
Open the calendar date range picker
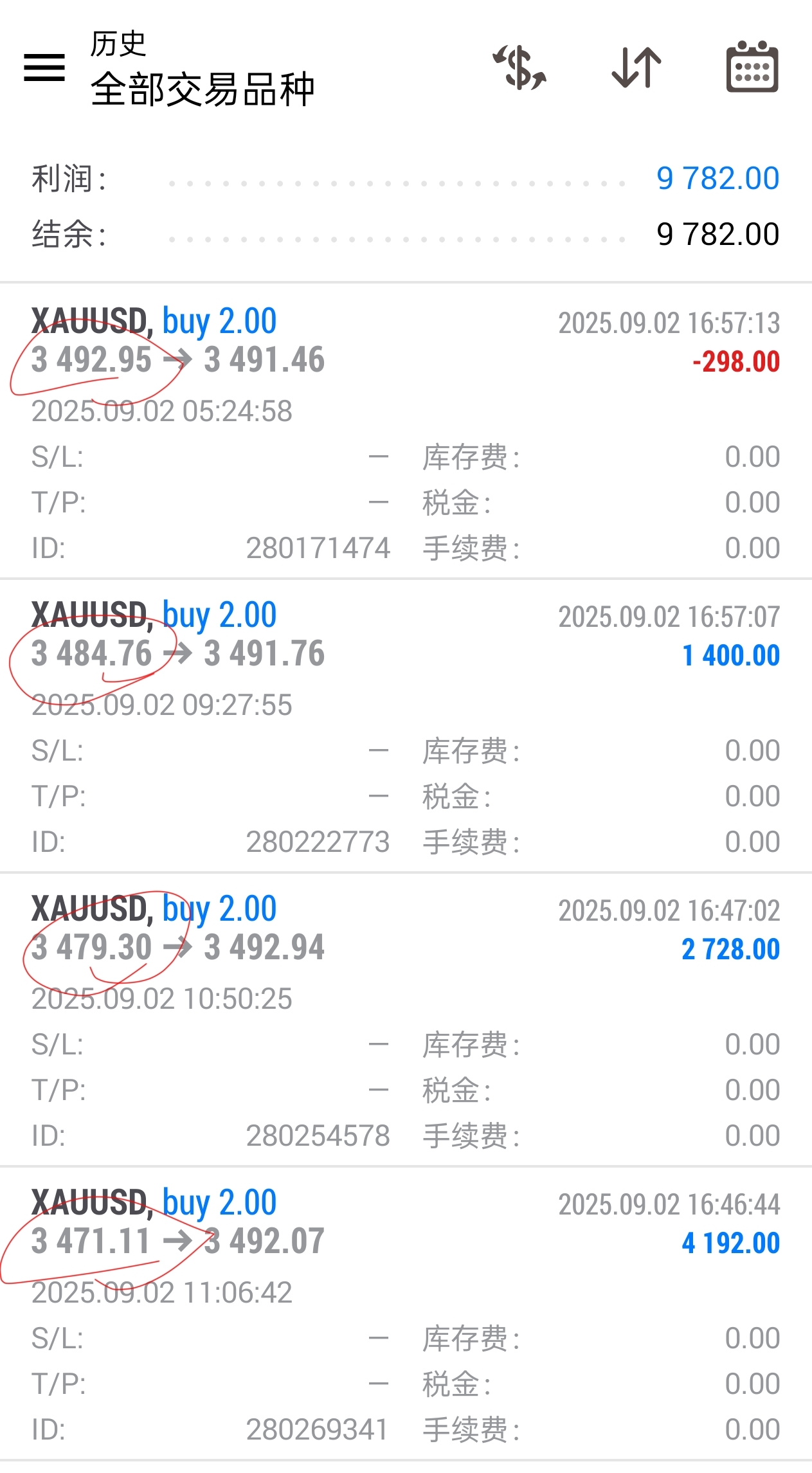click(x=752, y=68)
